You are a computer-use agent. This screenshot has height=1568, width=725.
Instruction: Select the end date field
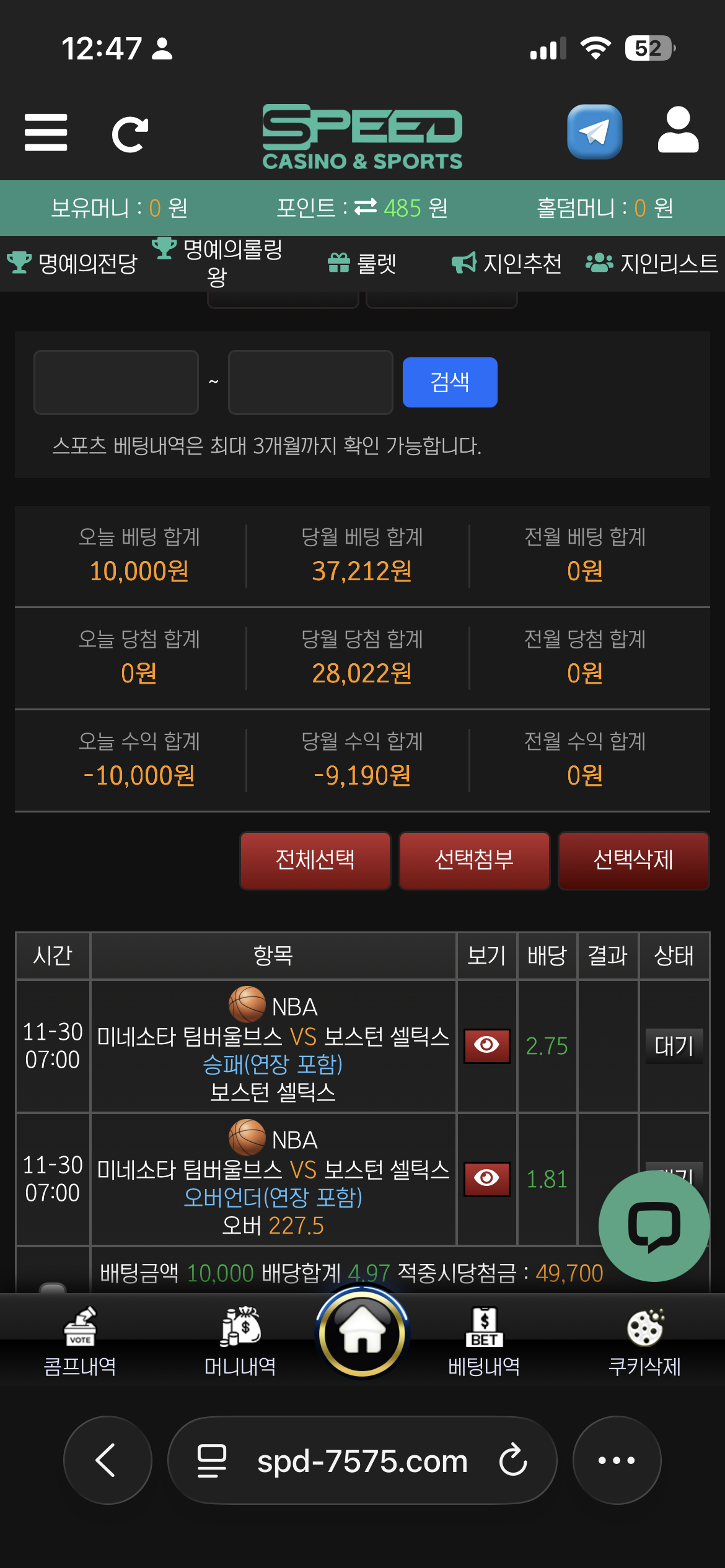click(x=310, y=382)
